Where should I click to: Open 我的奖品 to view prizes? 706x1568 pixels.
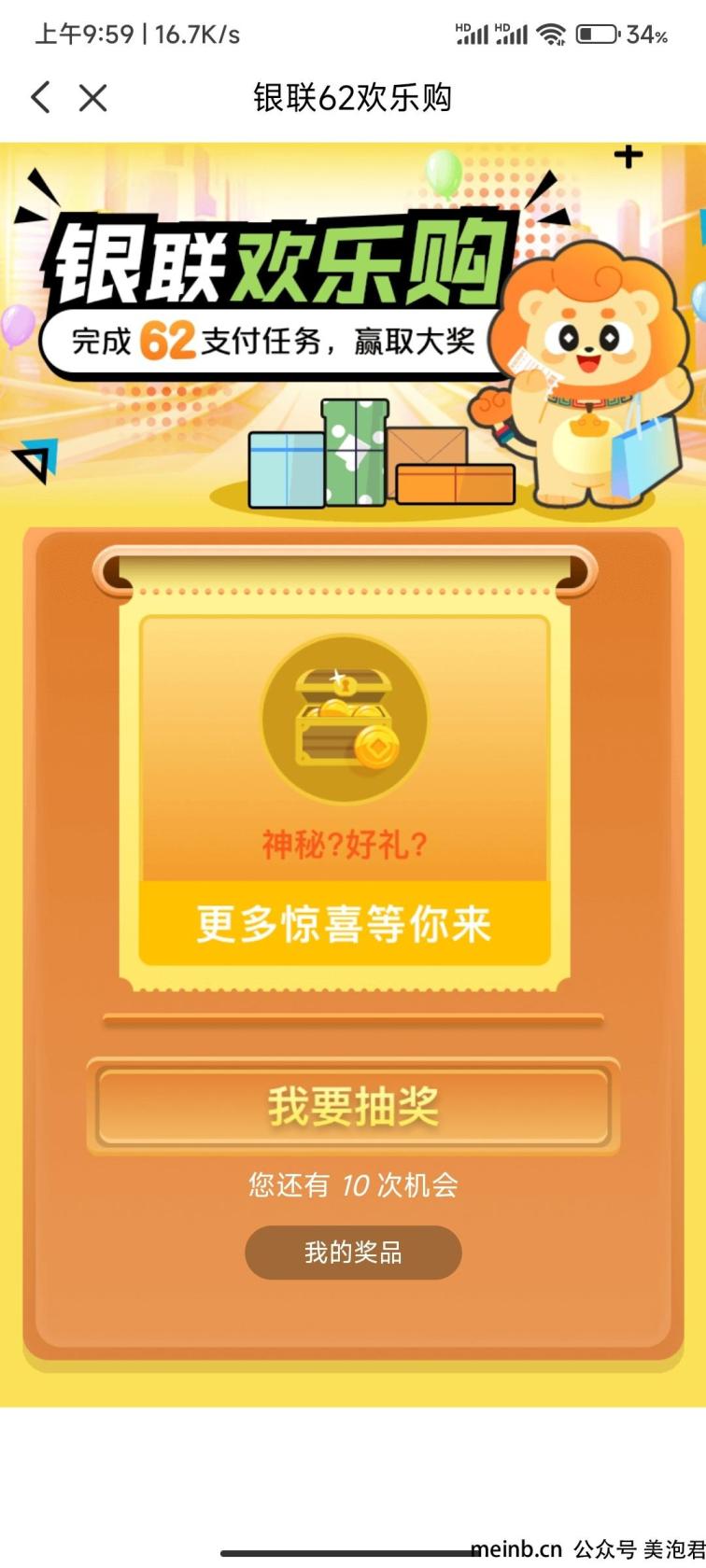click(x=353, y=1253)
